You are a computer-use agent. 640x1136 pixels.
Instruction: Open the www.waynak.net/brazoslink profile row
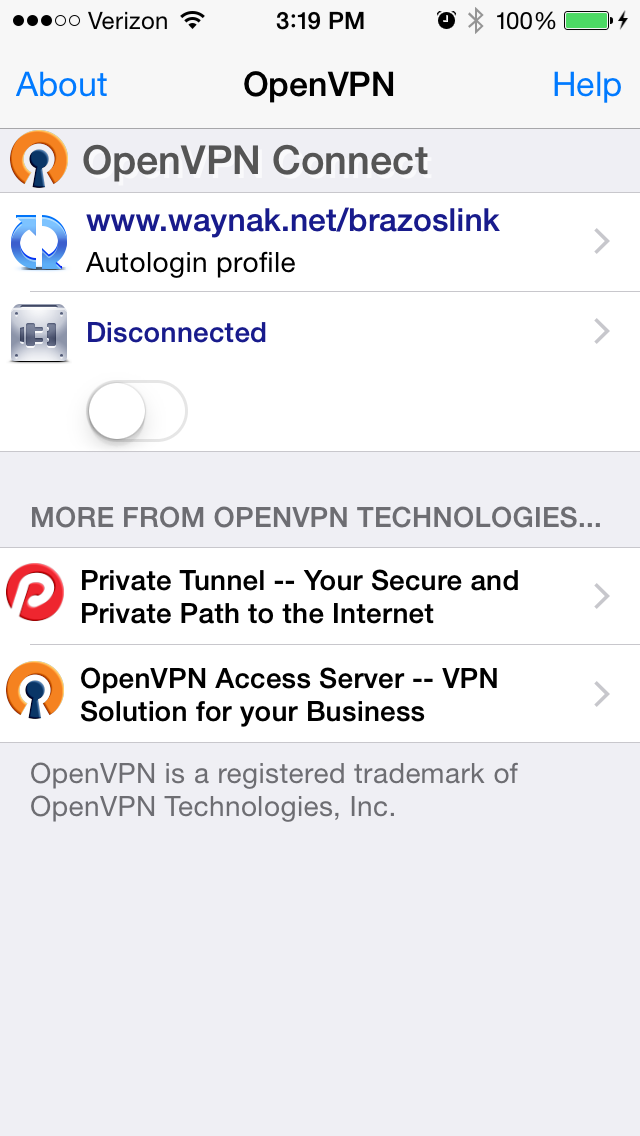point(320,242)
